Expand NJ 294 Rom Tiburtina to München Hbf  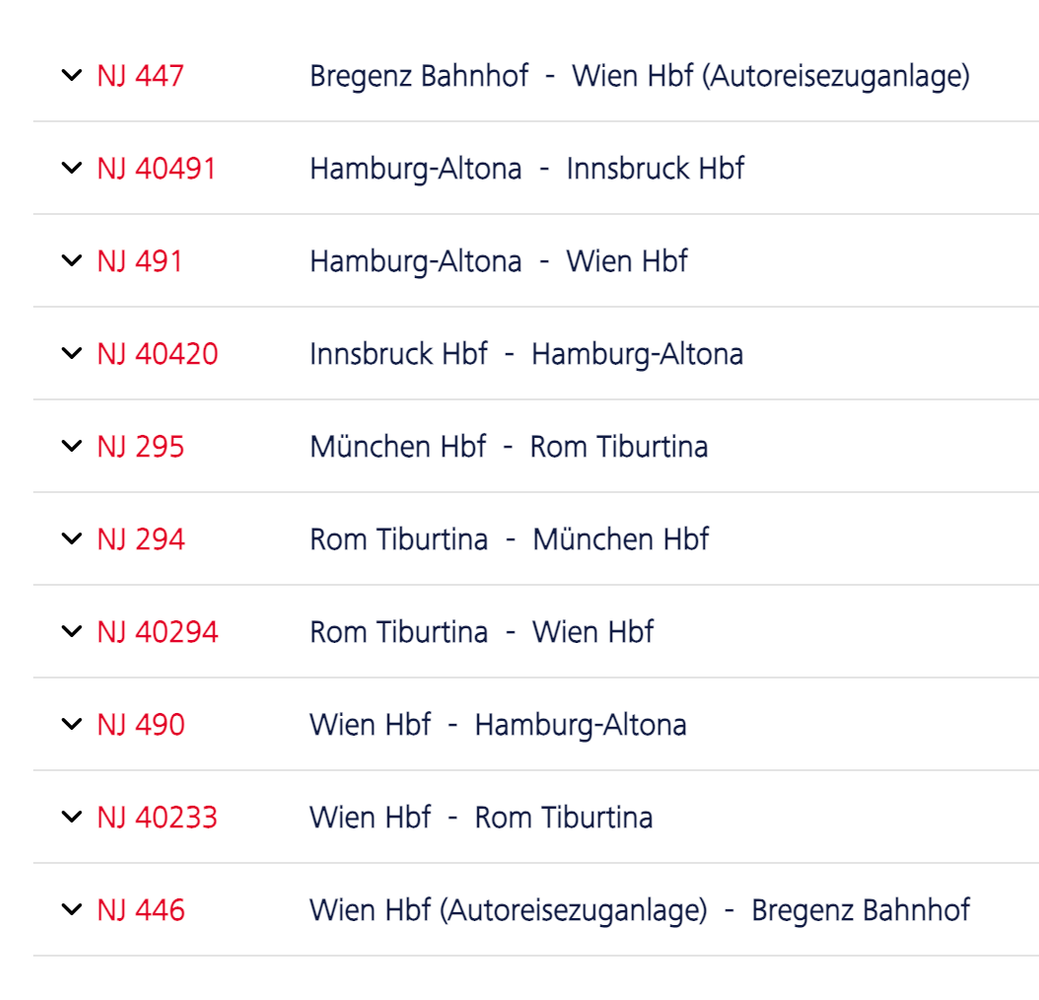coord(71,540)
